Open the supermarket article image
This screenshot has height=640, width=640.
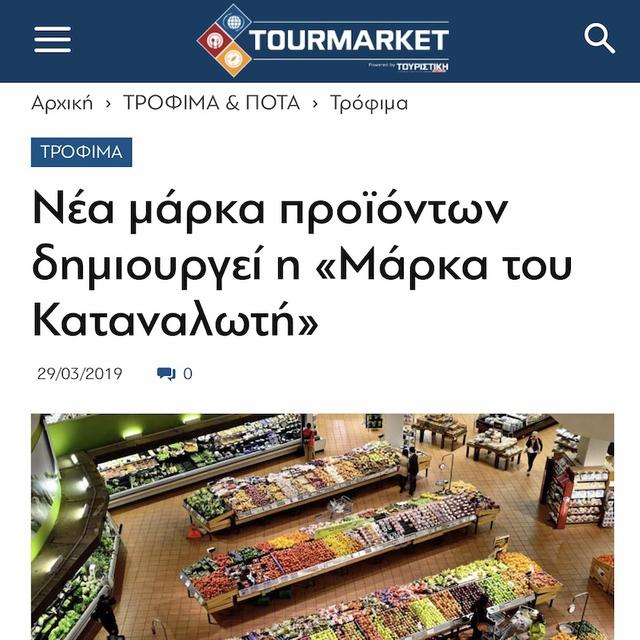322,527
